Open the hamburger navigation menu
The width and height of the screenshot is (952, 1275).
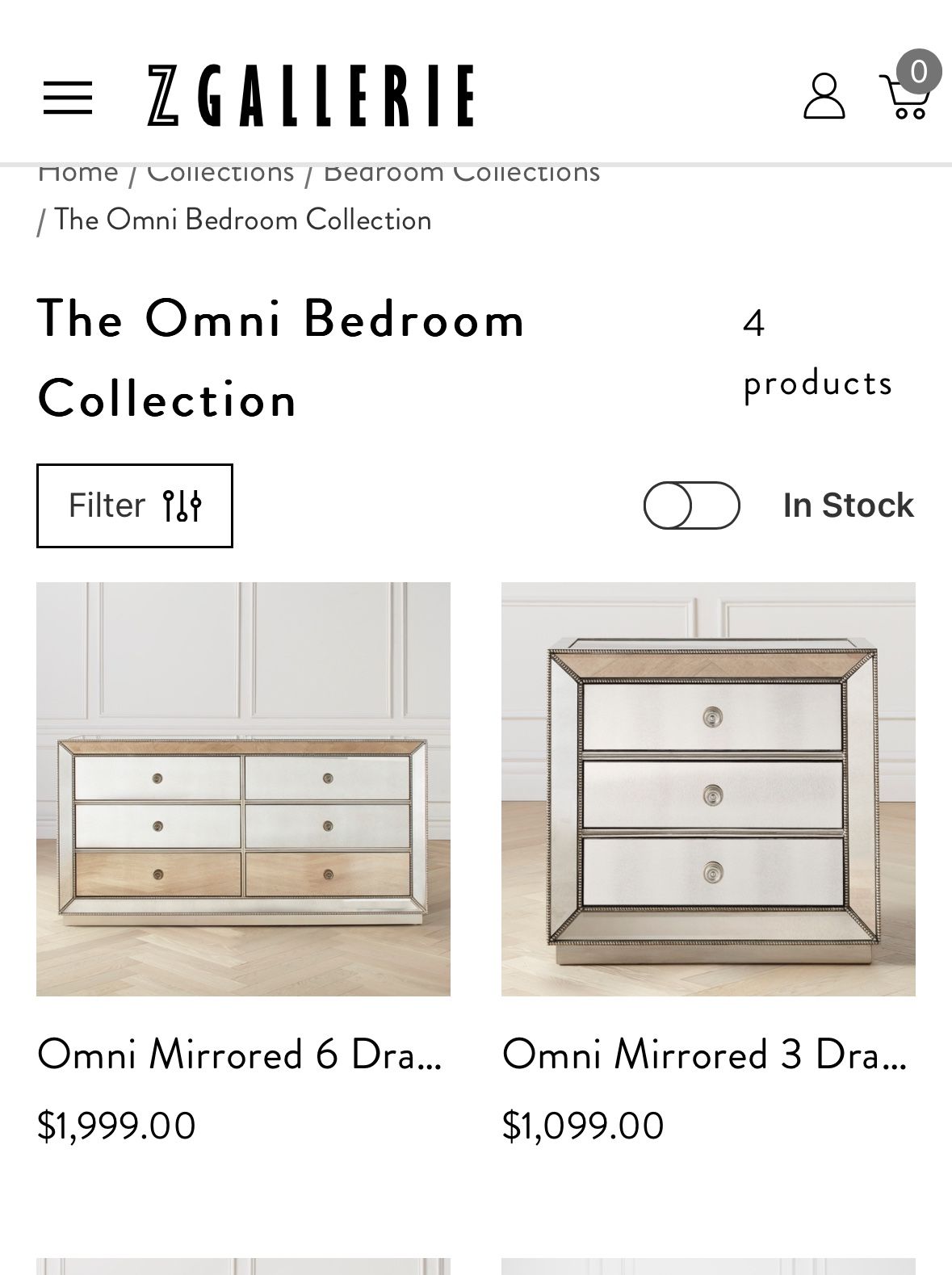(68, 97)
